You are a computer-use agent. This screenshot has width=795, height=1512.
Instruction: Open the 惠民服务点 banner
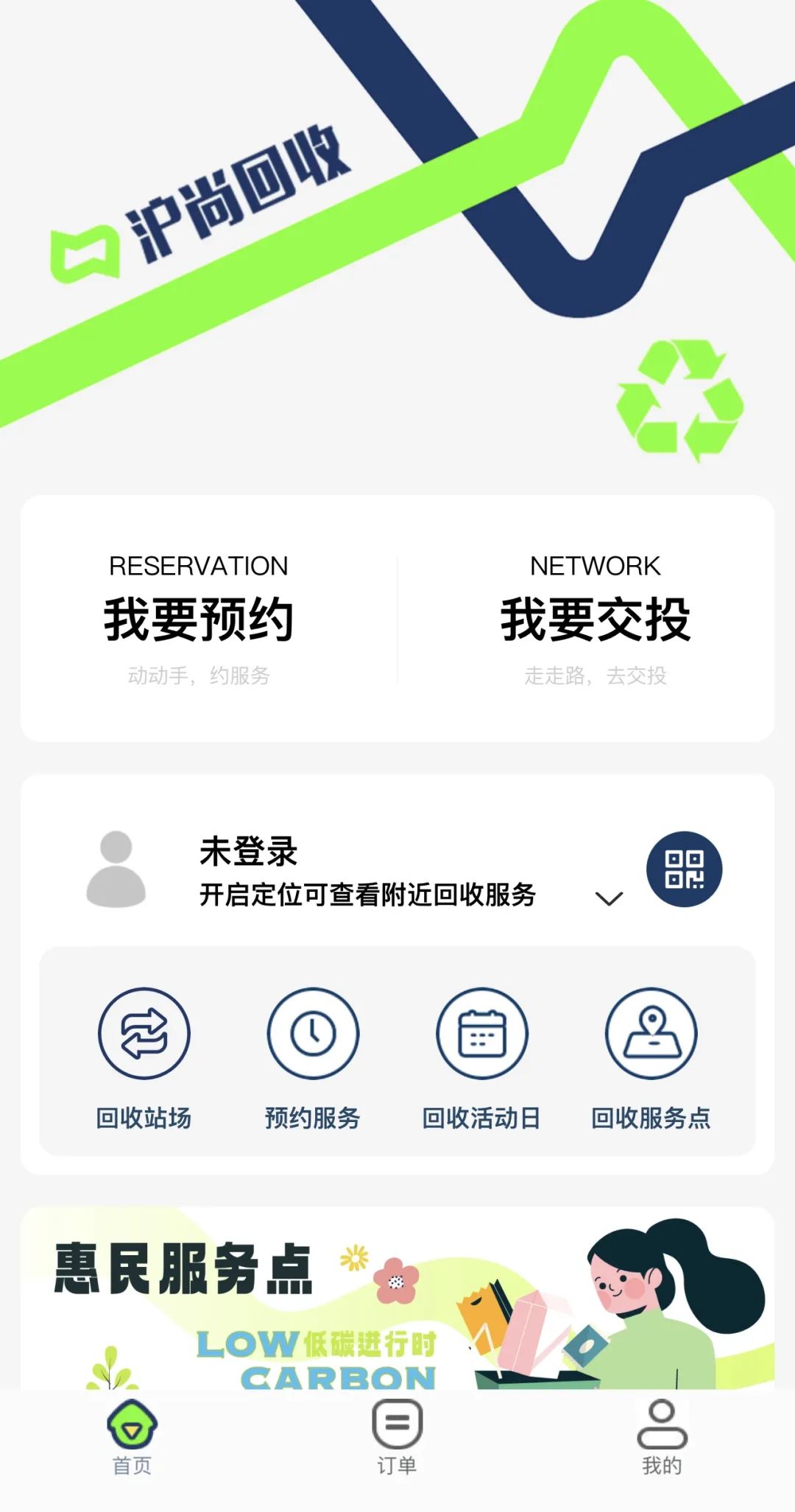397,1299
